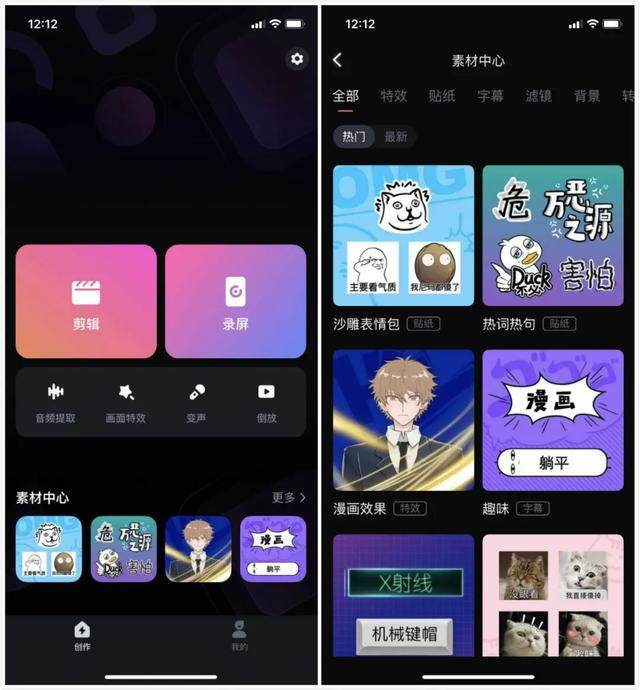Sort materials by 最新

coord(396,136)
